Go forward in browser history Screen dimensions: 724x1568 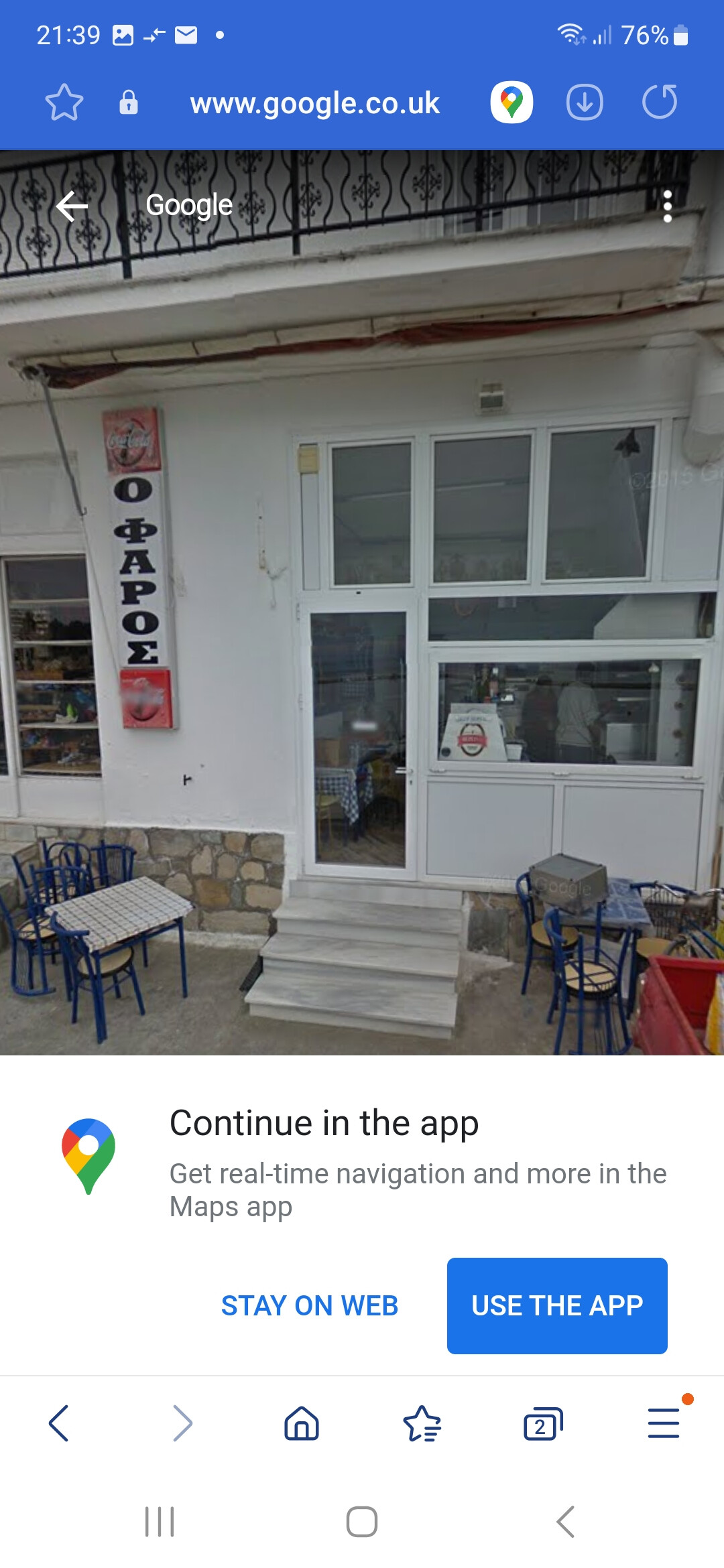point(182,1423)
